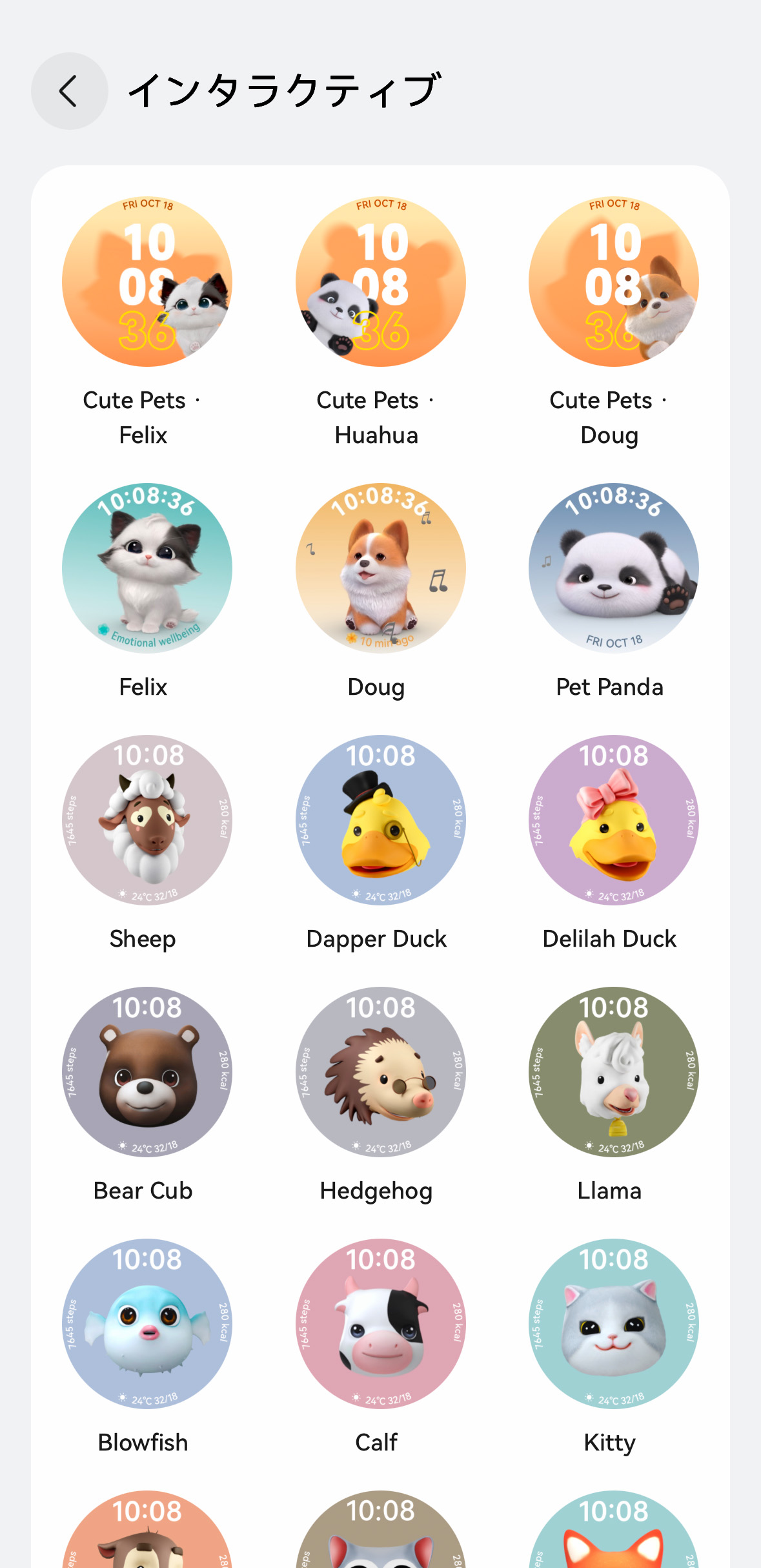Open the Llama watch face
761x1568 pixels.
click(x=613, y=1072)
